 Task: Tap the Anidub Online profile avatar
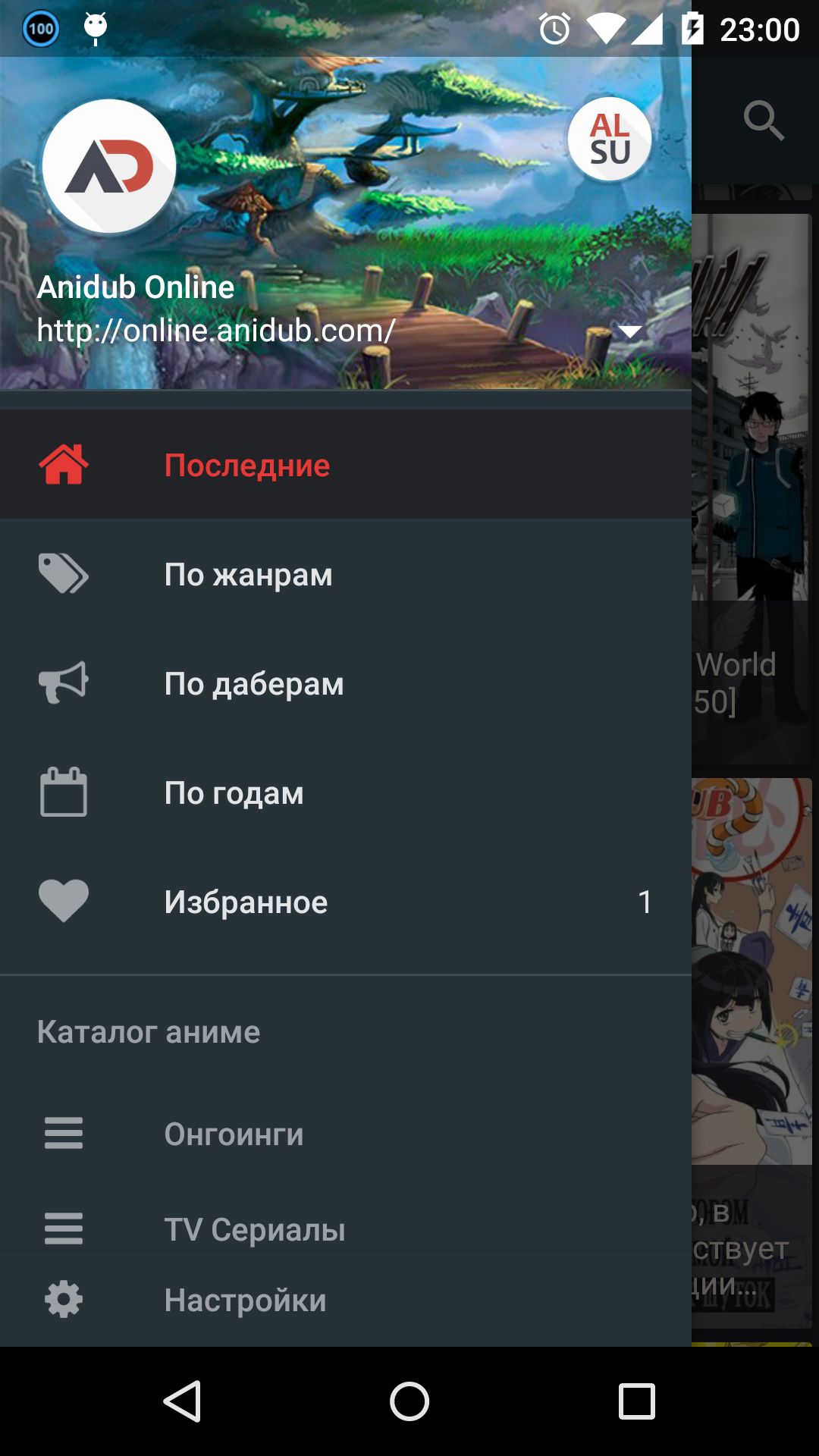(x=109, y=166)
